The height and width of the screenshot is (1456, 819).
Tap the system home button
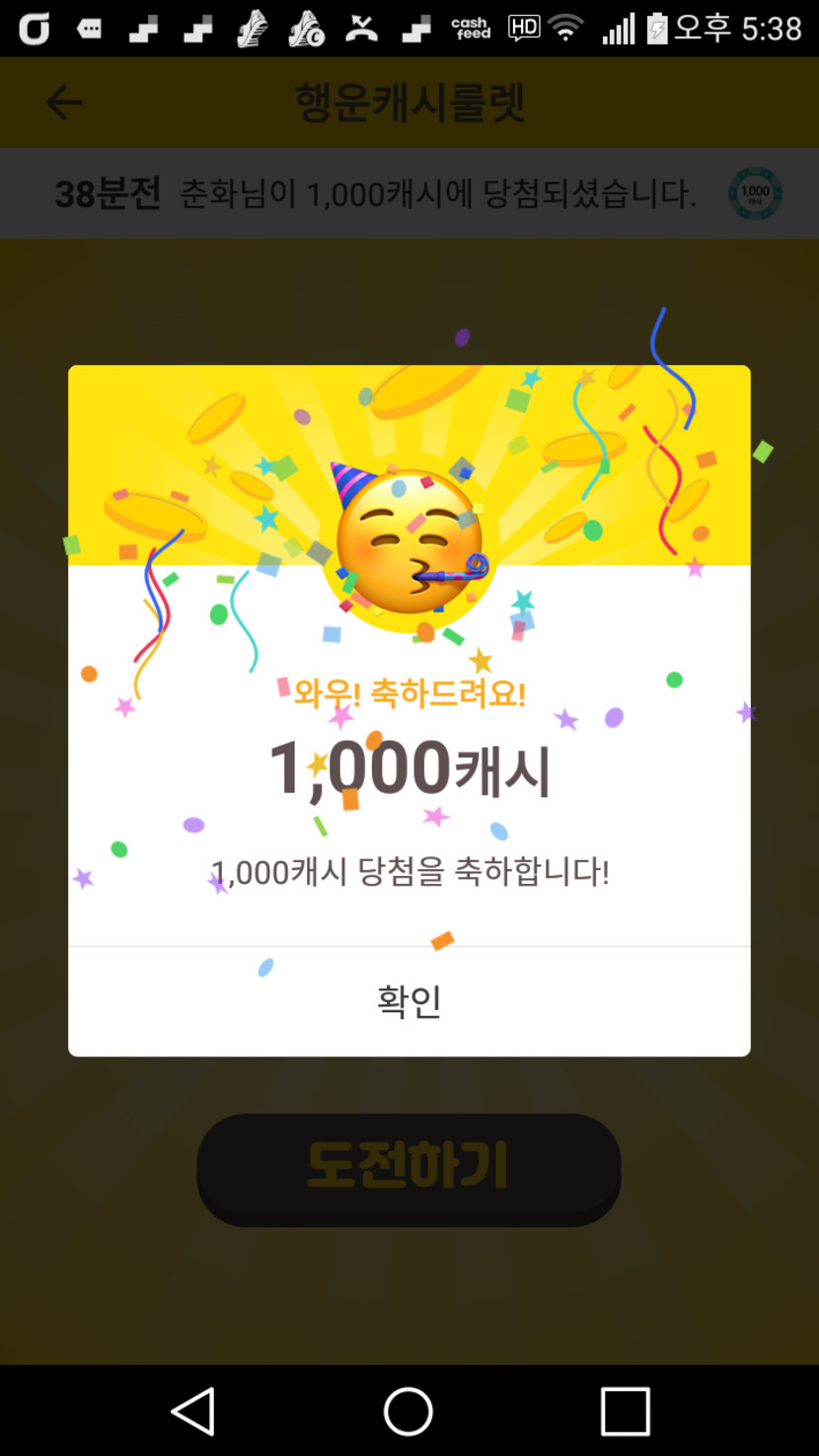[409, 1411]
